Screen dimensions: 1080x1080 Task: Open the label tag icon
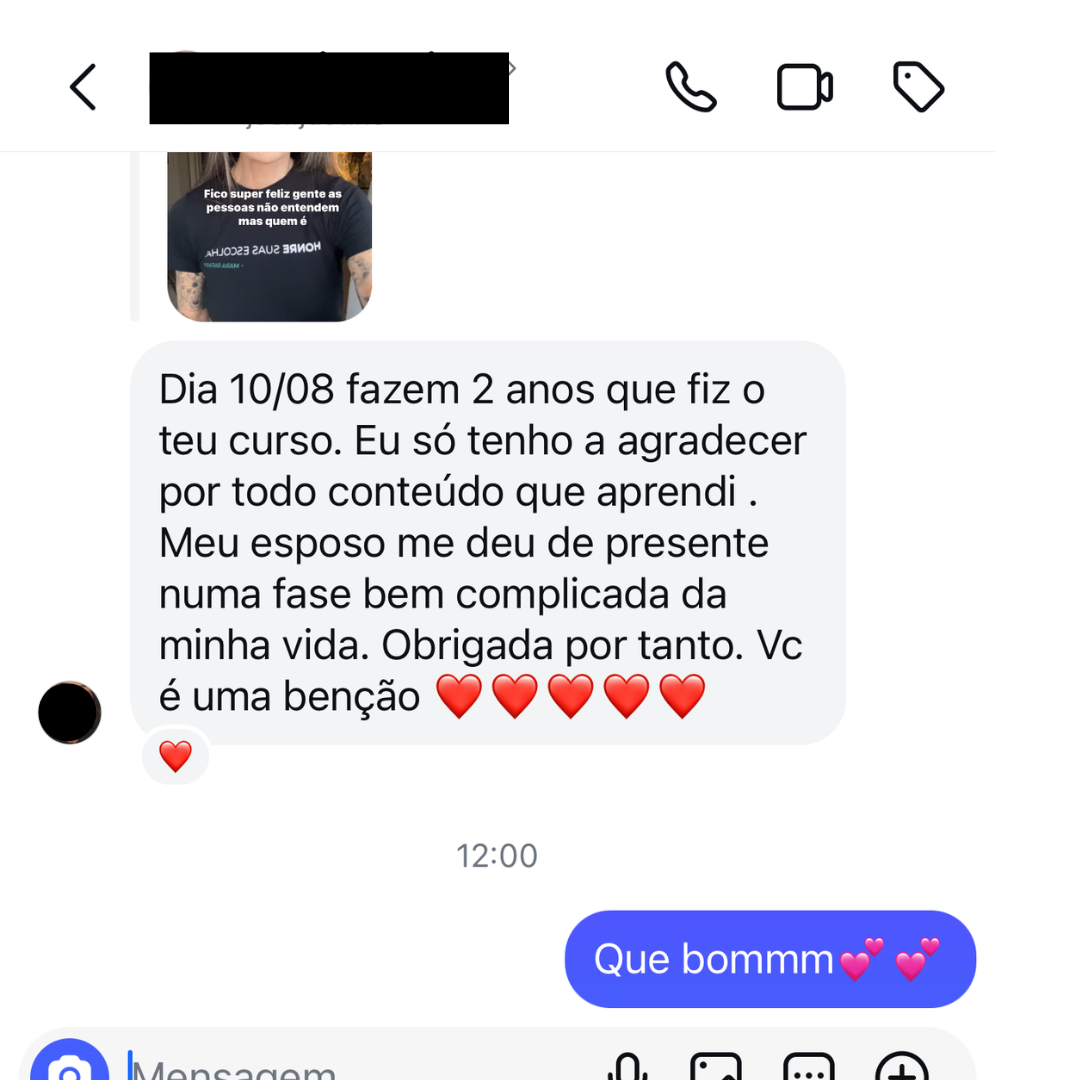click(918, 87)
